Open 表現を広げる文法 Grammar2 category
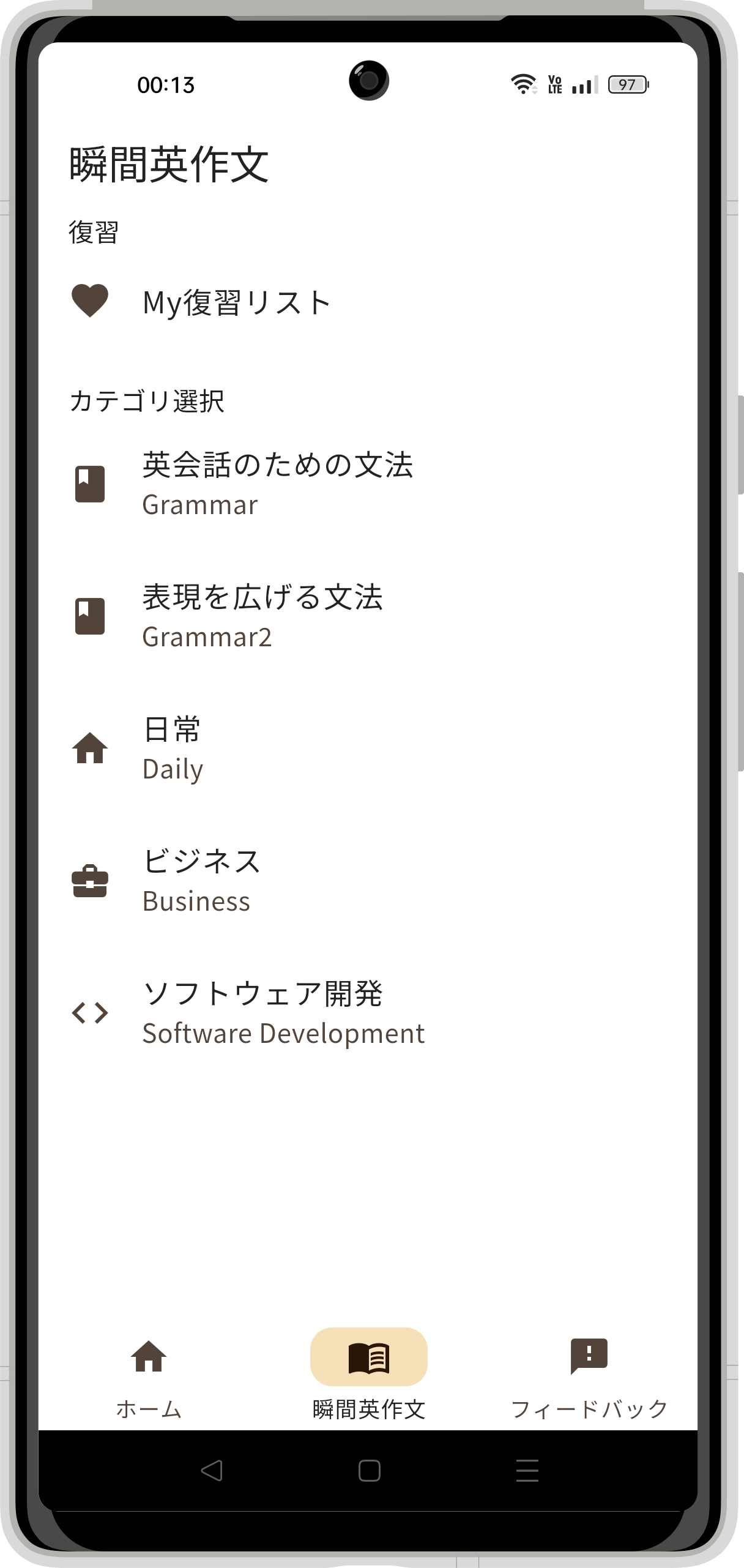 (262, 616)
